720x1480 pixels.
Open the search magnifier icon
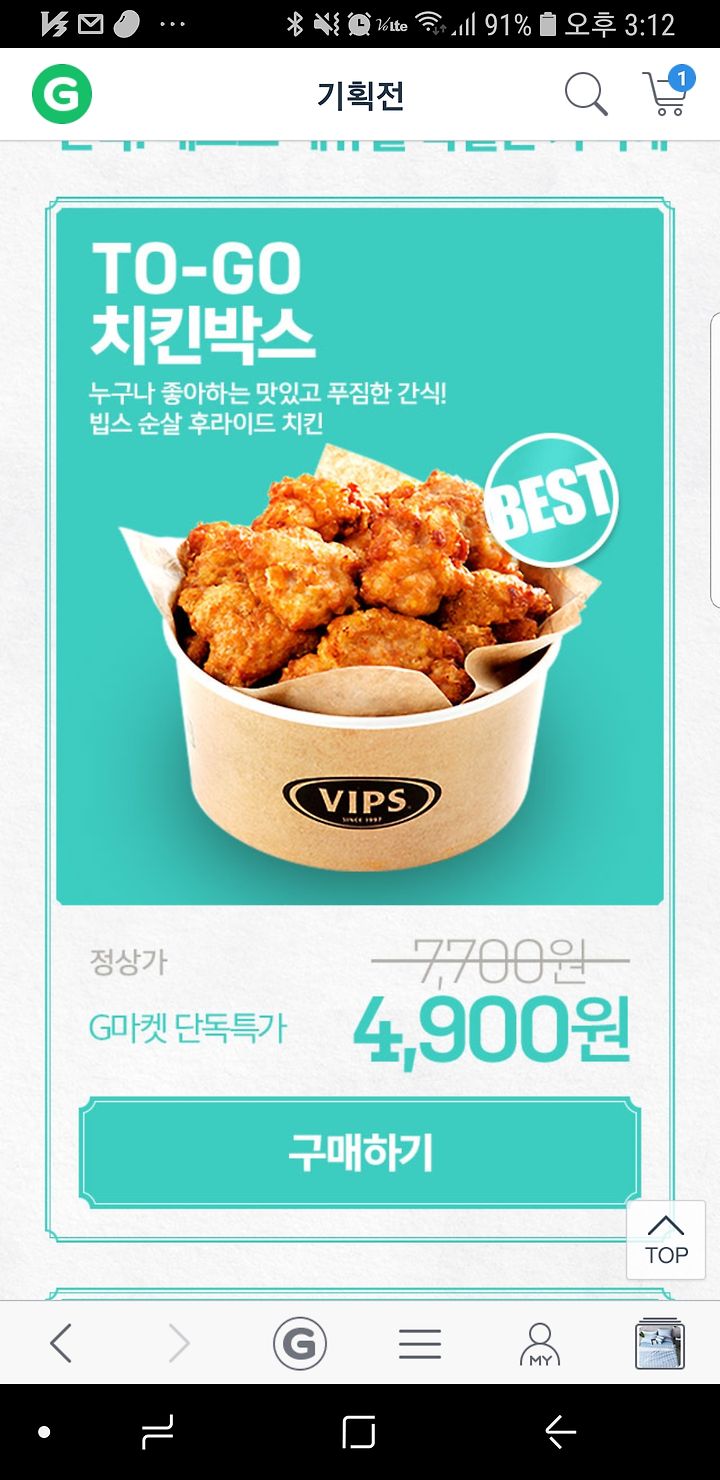point(586,95)
